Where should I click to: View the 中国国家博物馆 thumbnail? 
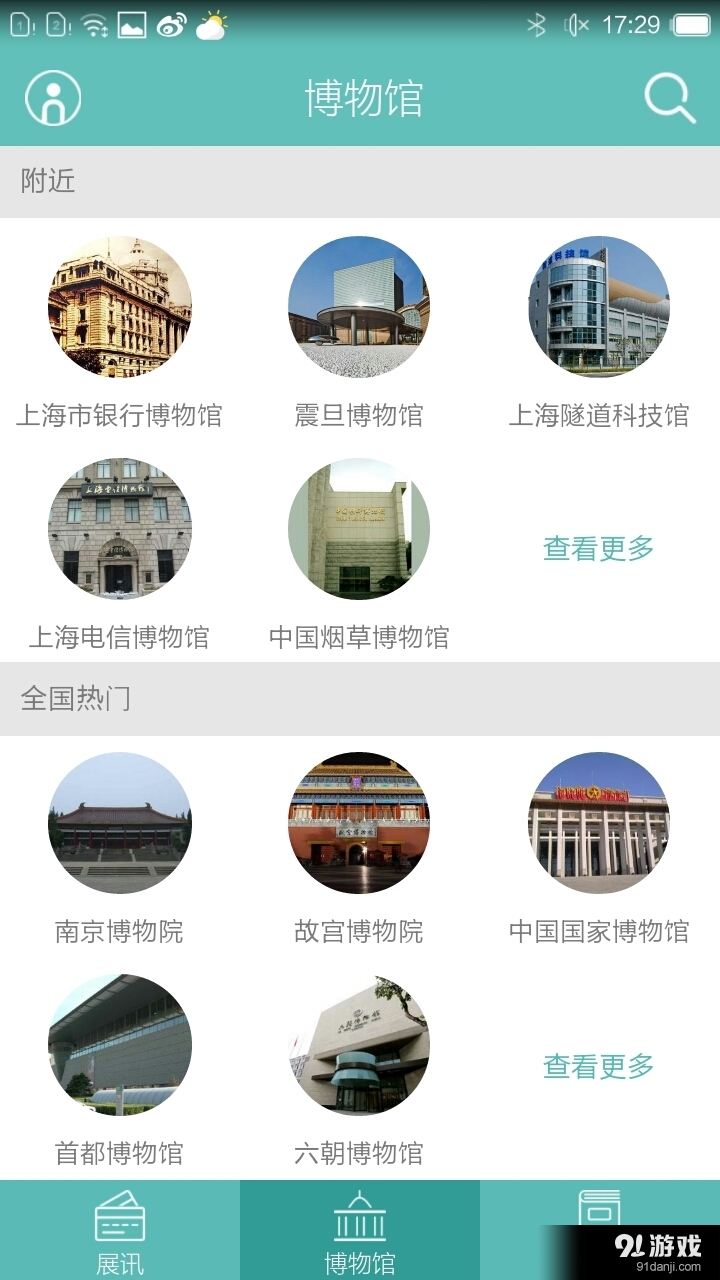(598, 823)
